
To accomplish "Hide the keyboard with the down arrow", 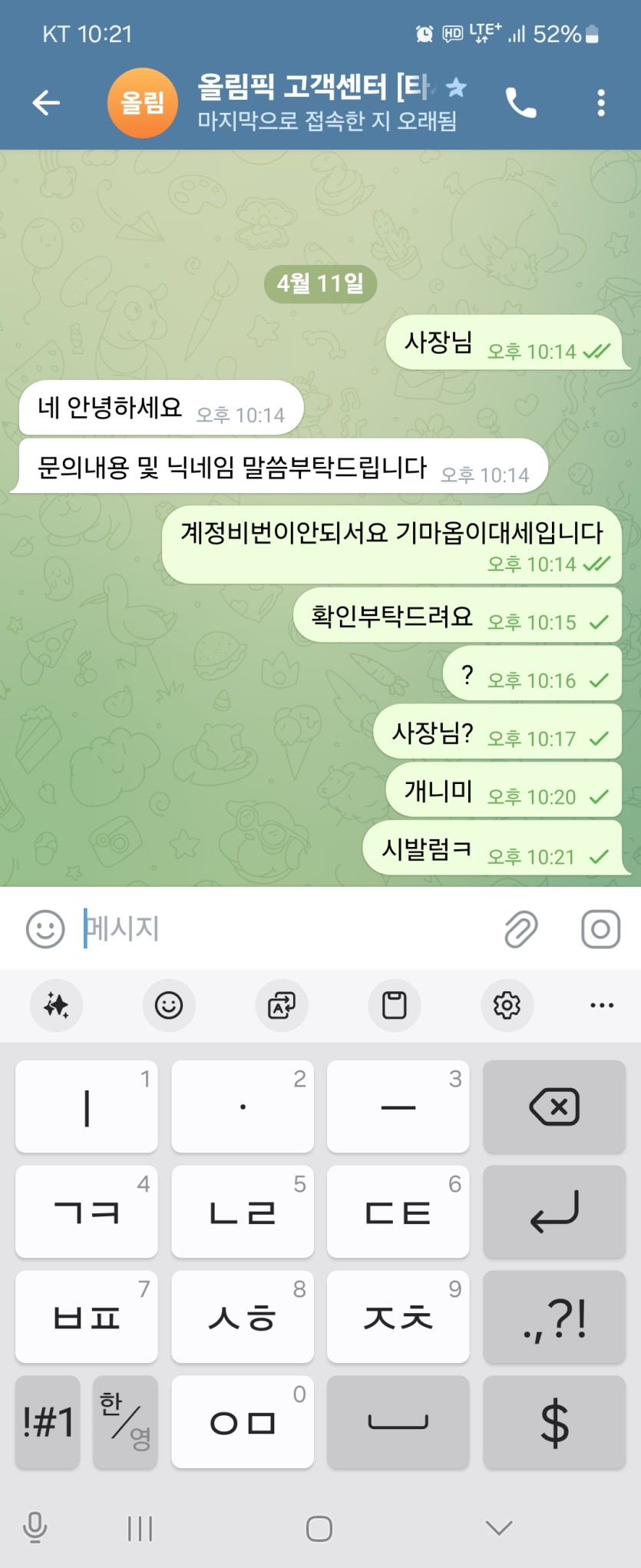I will pos(499,1528).
